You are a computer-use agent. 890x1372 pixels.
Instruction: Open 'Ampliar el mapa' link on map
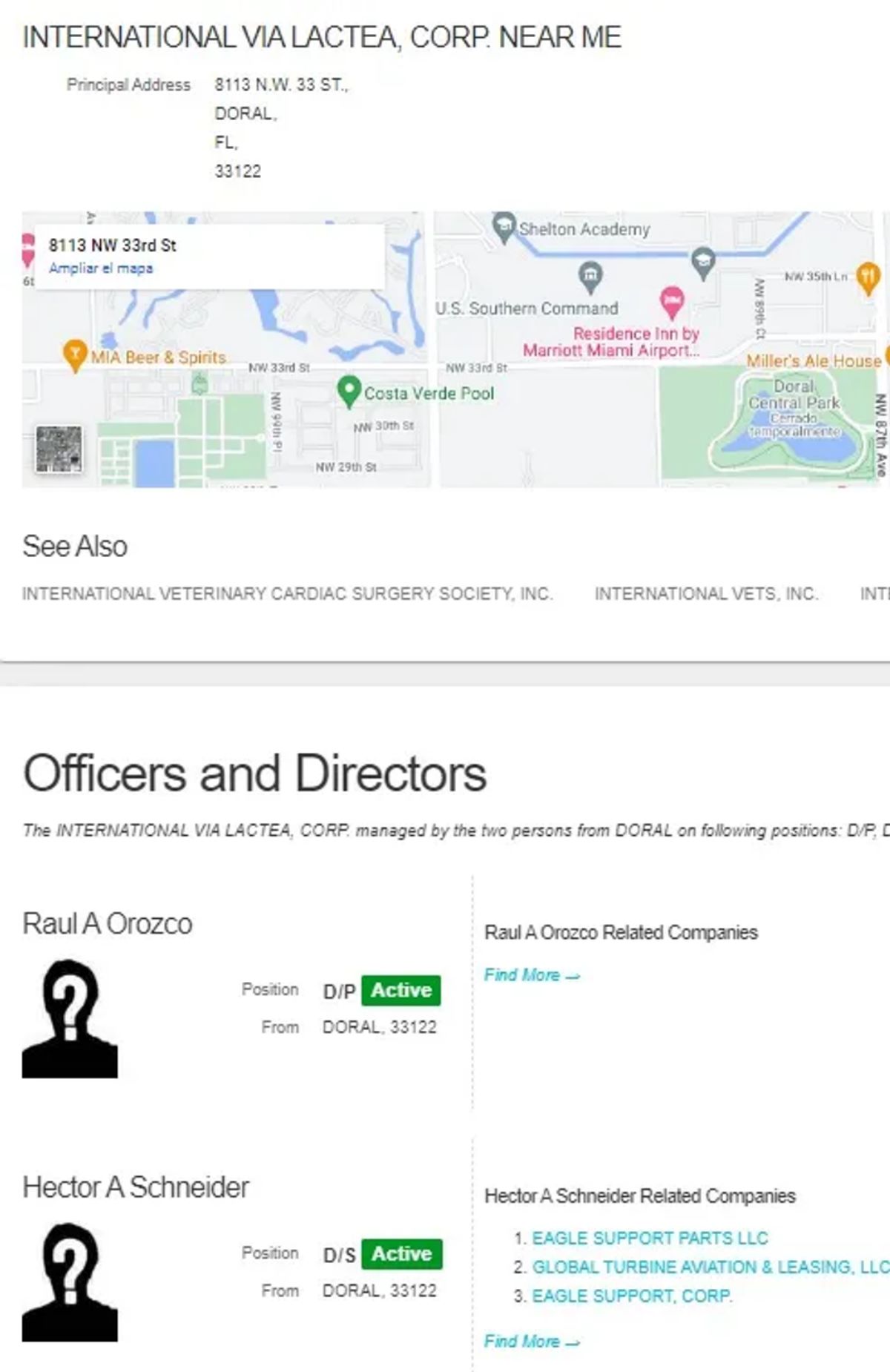(x=101, y=268)
